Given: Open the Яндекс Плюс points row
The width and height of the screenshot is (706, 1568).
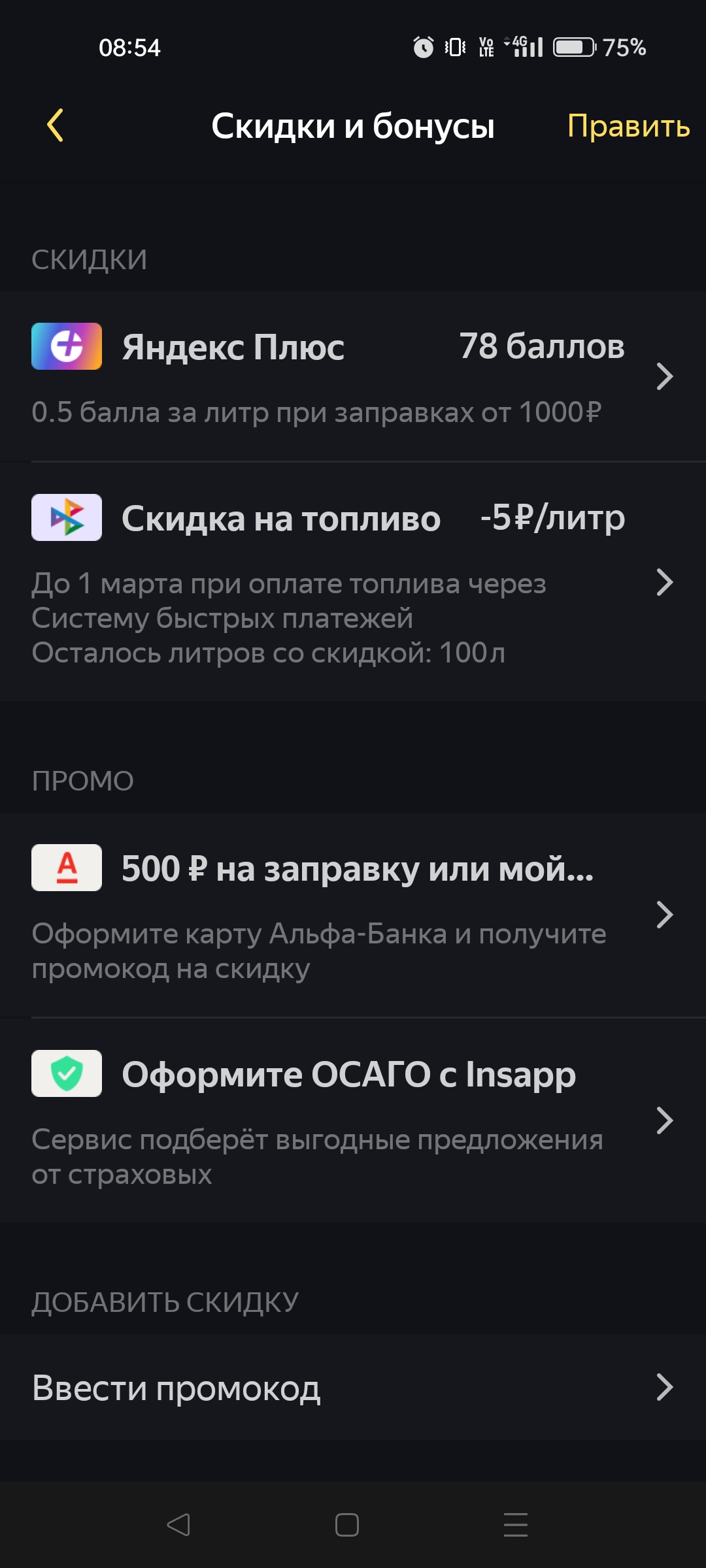Looking at the screenshot, I should [x=353, y=376].
